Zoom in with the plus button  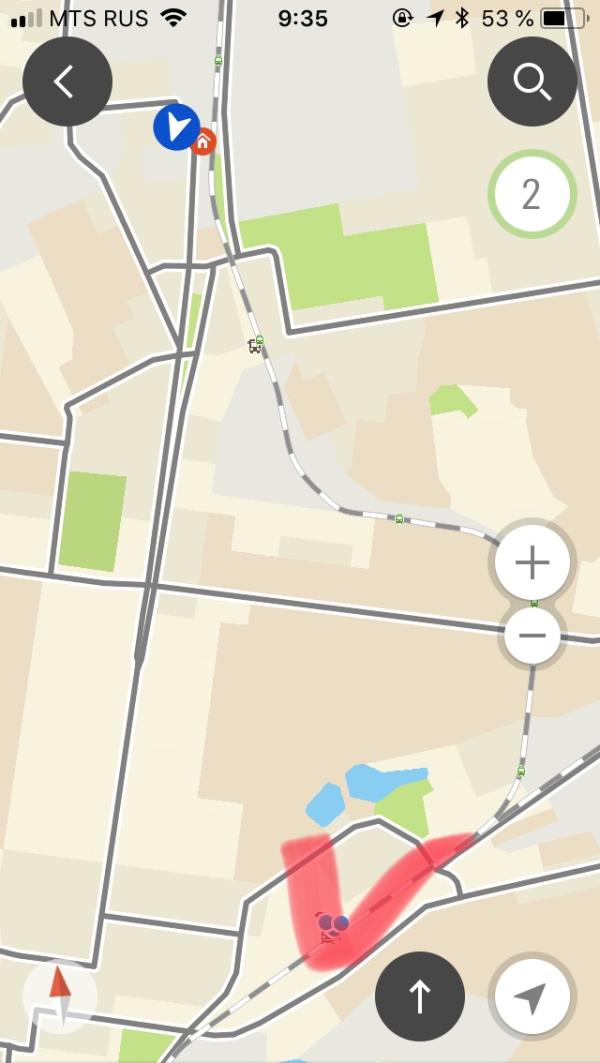[x=532, y=562]
